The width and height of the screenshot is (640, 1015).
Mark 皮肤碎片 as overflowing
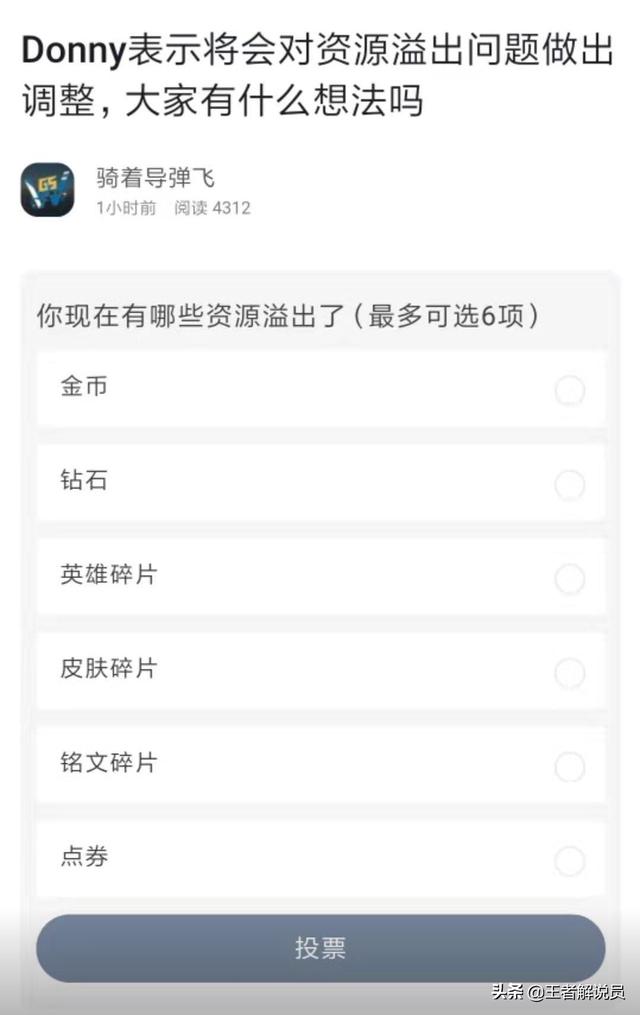point(569,673)
